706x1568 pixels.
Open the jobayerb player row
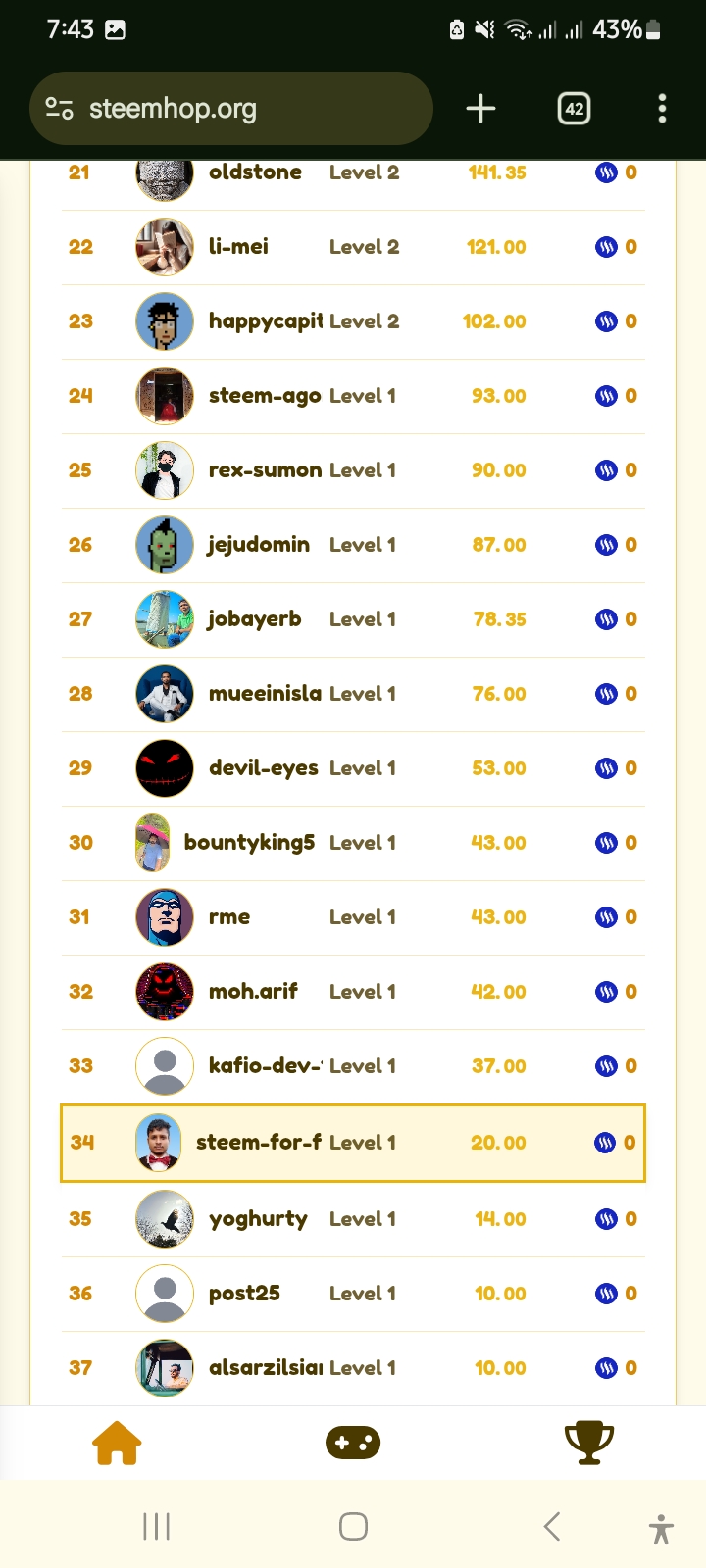click(353, 619)
